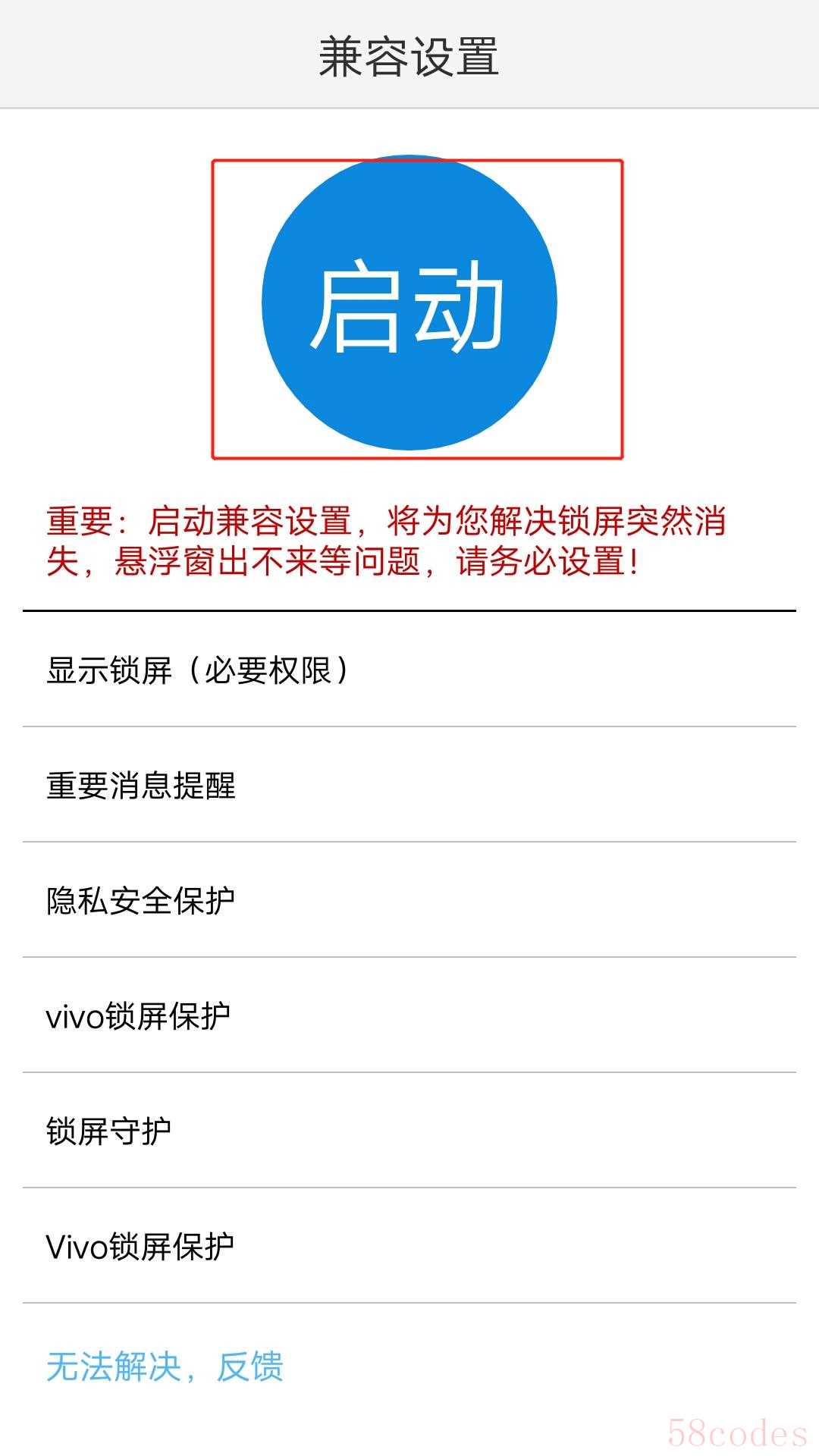Tap the blue 启动 start button
Screen dimensions: 819x1456
point(409,303)
